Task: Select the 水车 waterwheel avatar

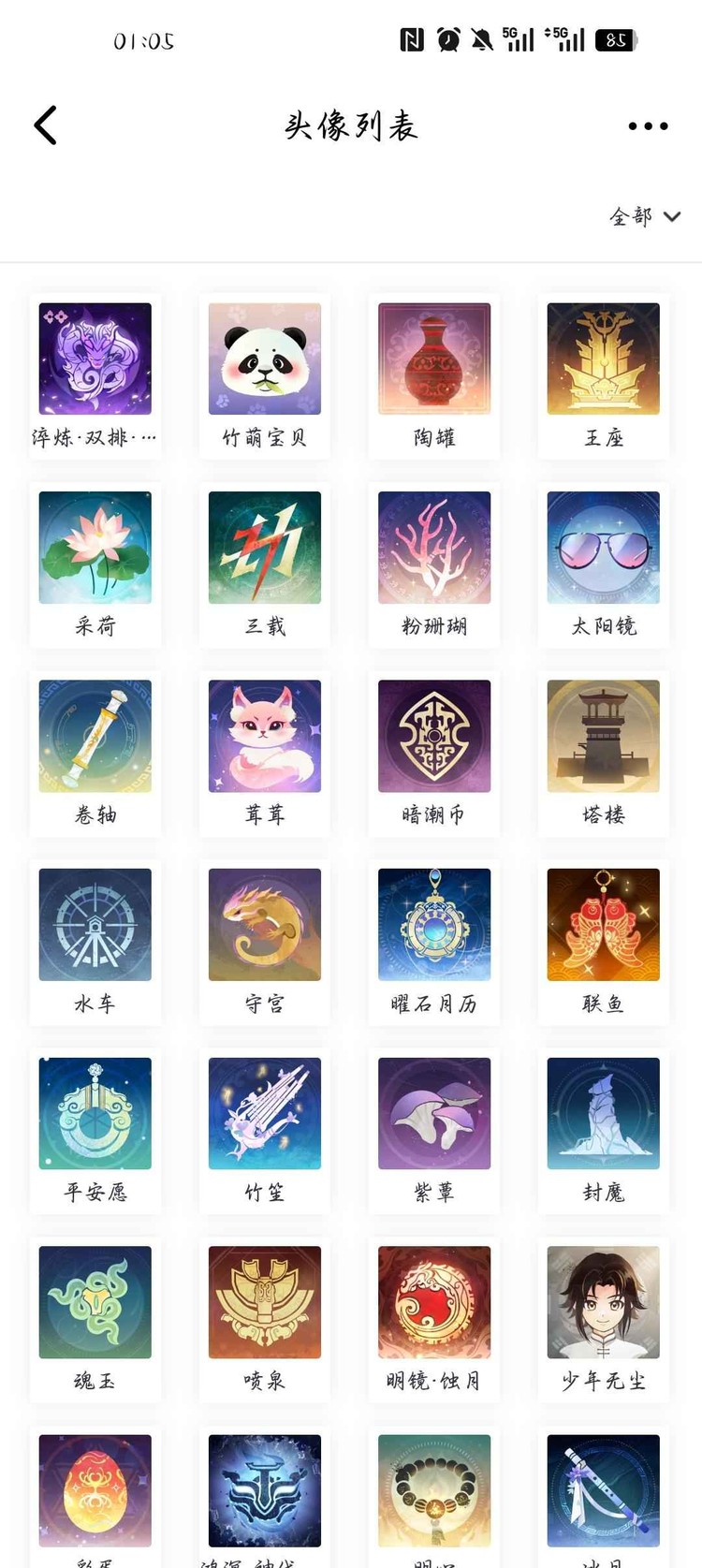Action: coord(95,925)
